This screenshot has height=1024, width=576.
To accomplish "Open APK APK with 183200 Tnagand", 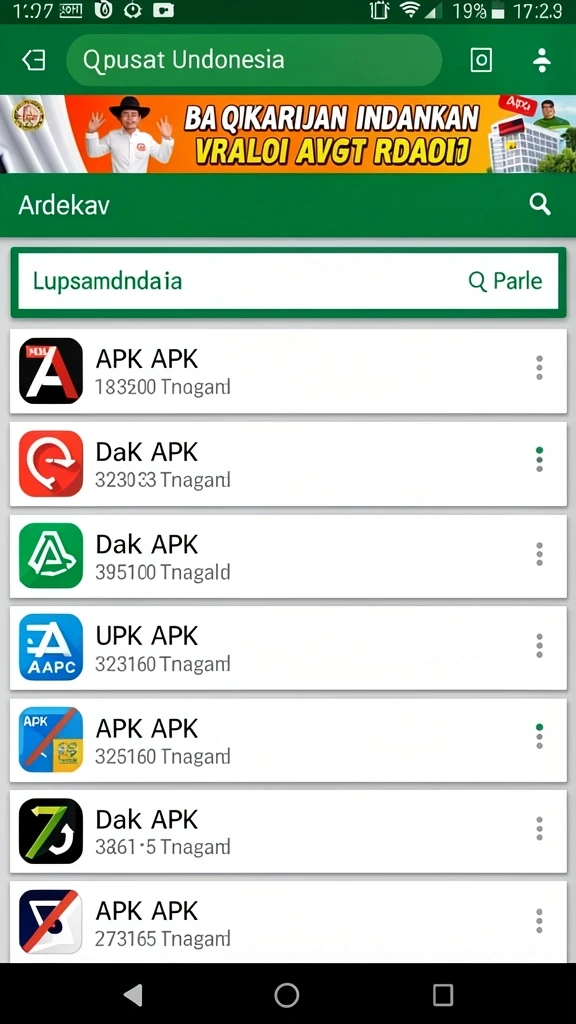I will (x=288, y=371).
